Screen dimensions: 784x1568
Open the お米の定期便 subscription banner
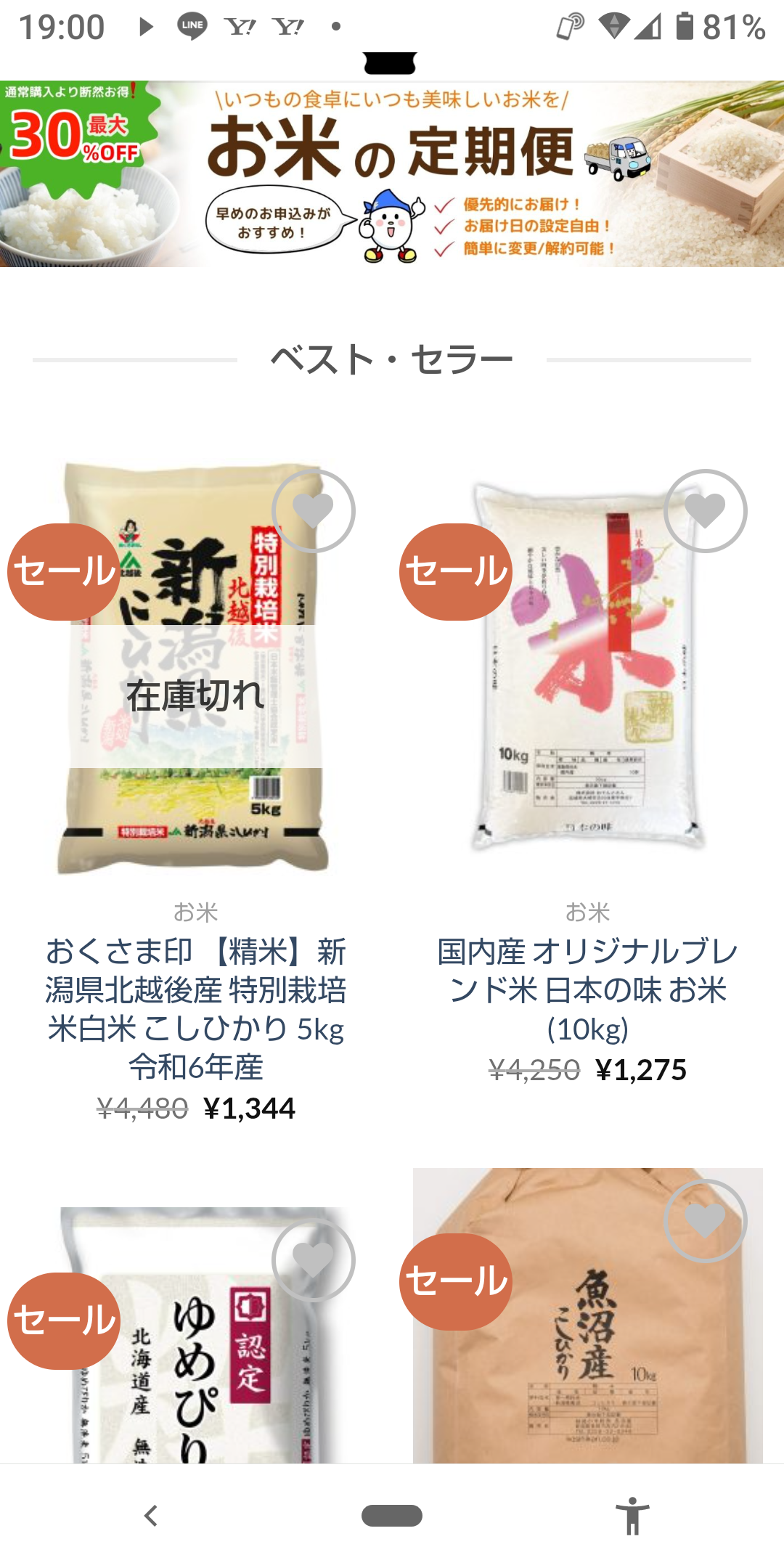pos(392,174)
